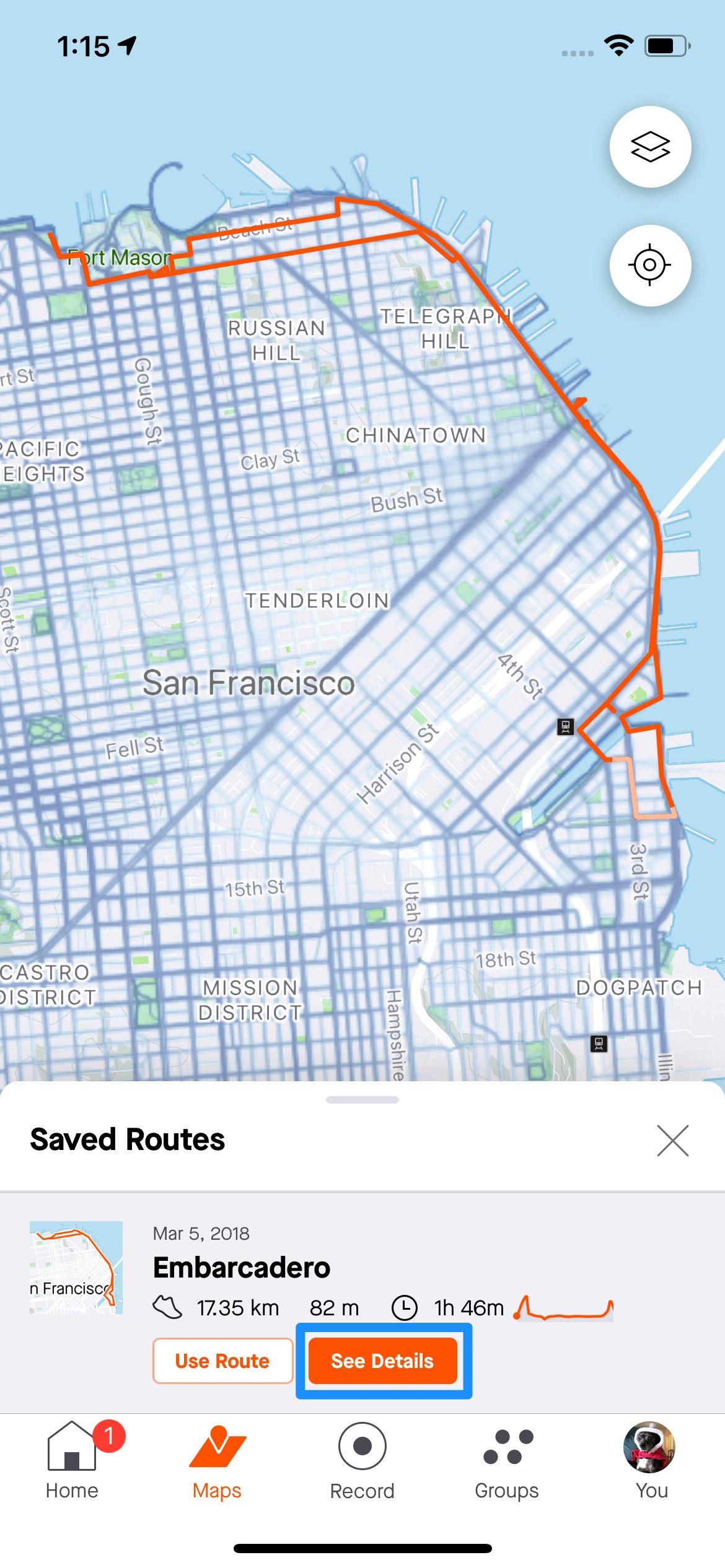725x1568 pixels.
Task: Open the map layers selector
Action: [649, 147]
